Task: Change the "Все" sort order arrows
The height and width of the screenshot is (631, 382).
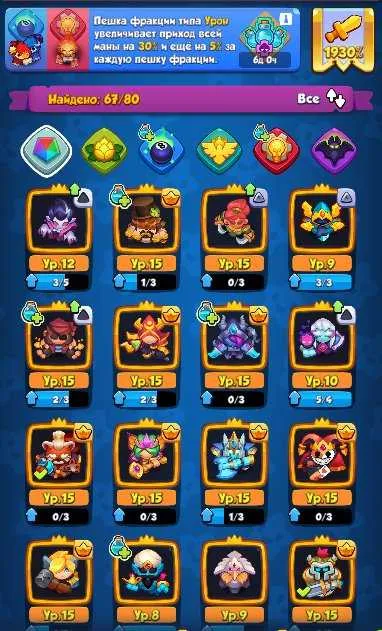Action: (x=336, y=99)
